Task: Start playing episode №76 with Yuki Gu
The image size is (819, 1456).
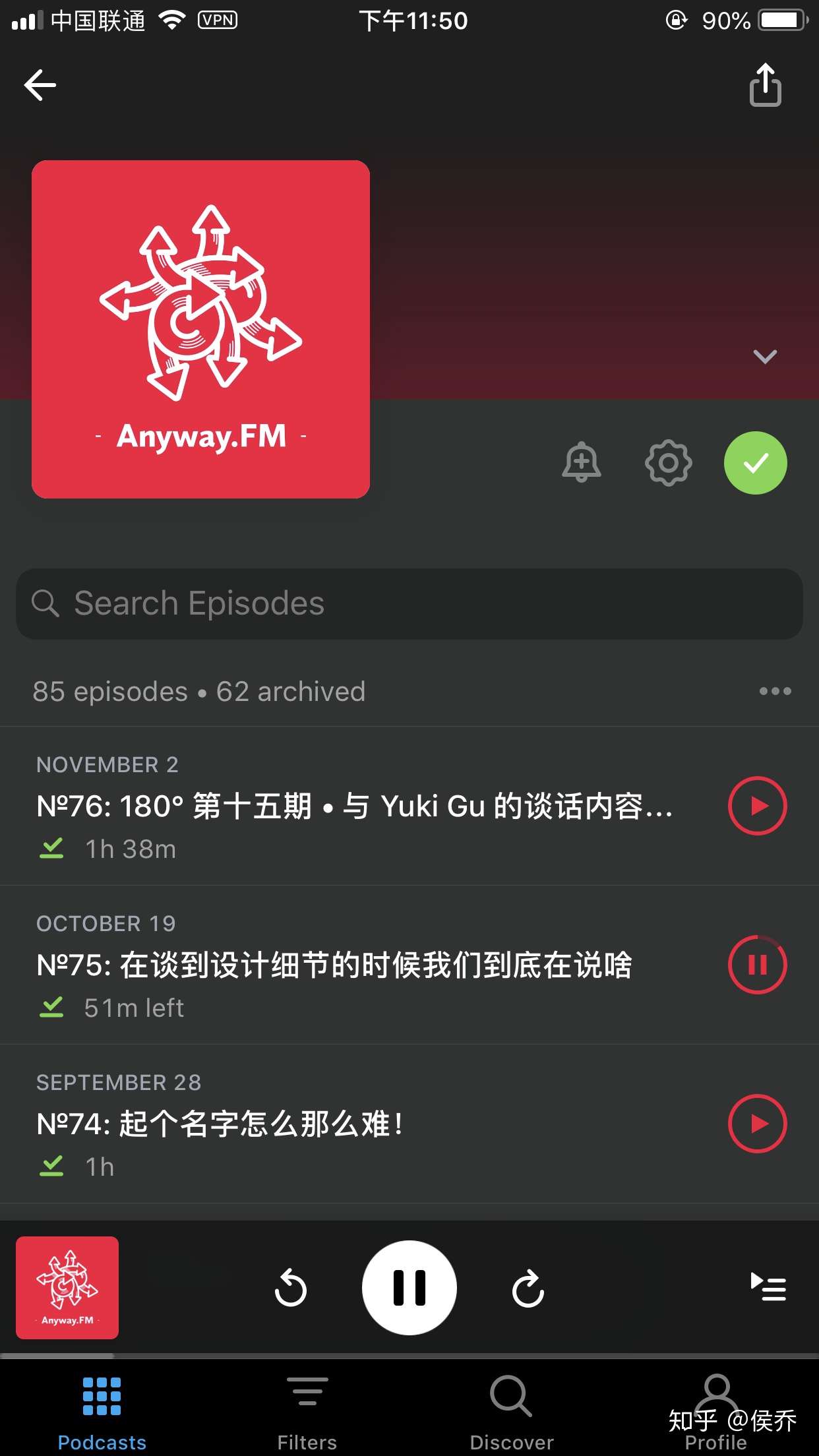Action: coord(756,805)
